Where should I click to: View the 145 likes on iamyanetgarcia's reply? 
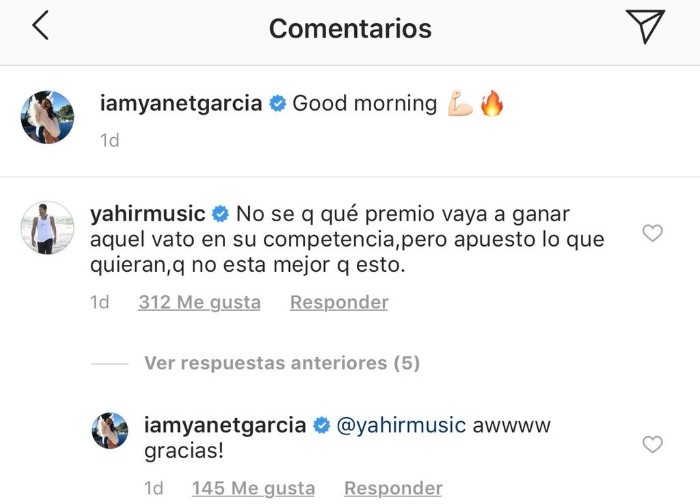[253, 488]
